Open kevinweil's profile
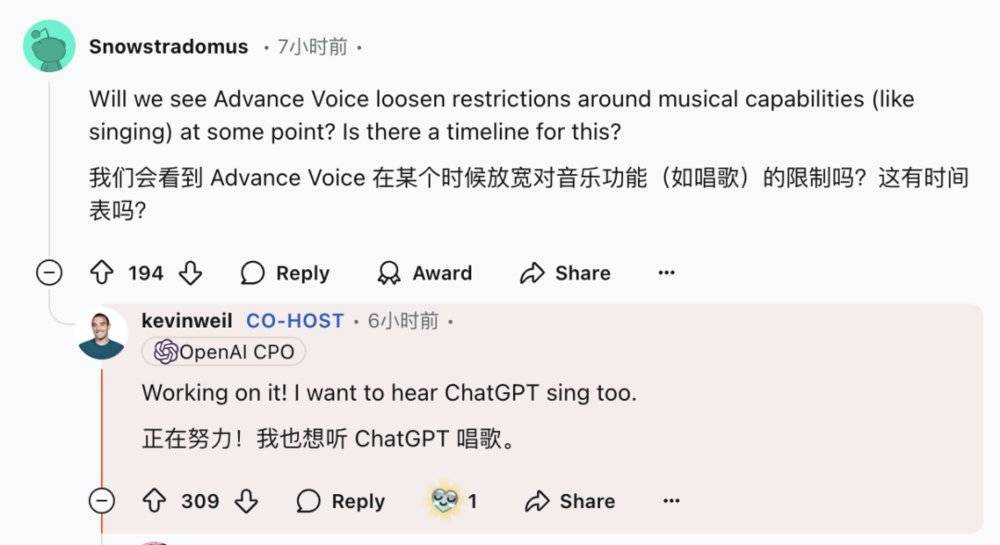Viewport: 1000px width, 545px height. pyautogui.click(x=187, y=321)
